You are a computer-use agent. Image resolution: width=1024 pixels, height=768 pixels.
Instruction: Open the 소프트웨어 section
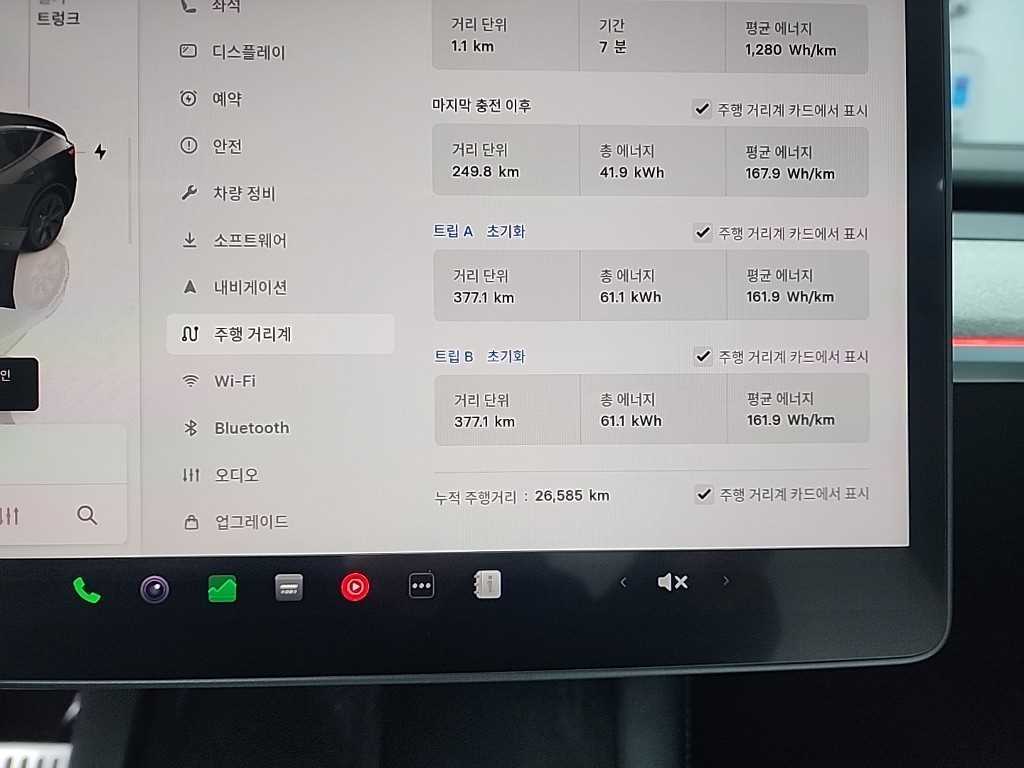coord(250,240)
